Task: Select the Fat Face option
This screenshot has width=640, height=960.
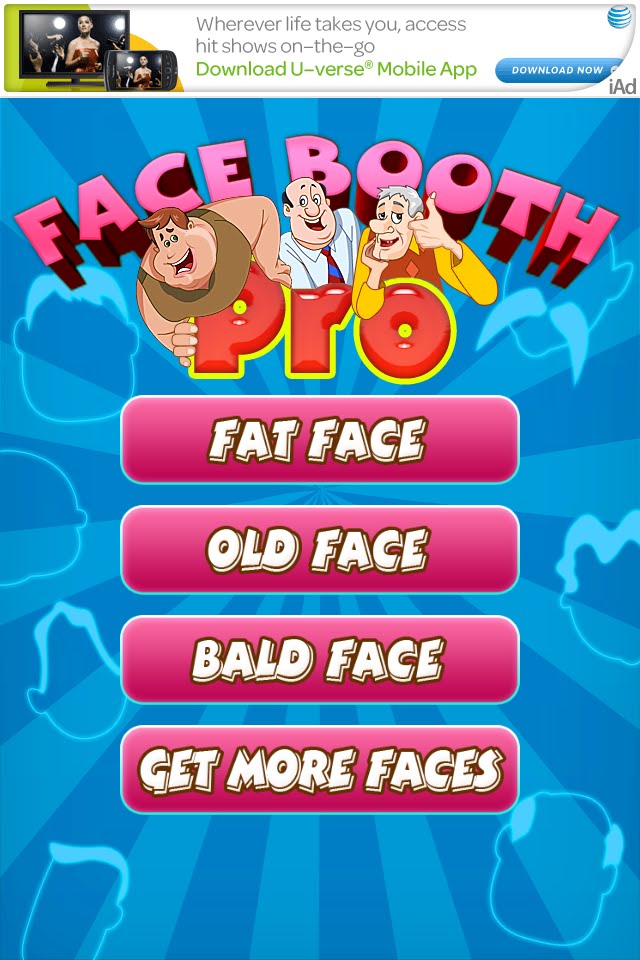Action: pyautogui.click(x=320, y=440)
